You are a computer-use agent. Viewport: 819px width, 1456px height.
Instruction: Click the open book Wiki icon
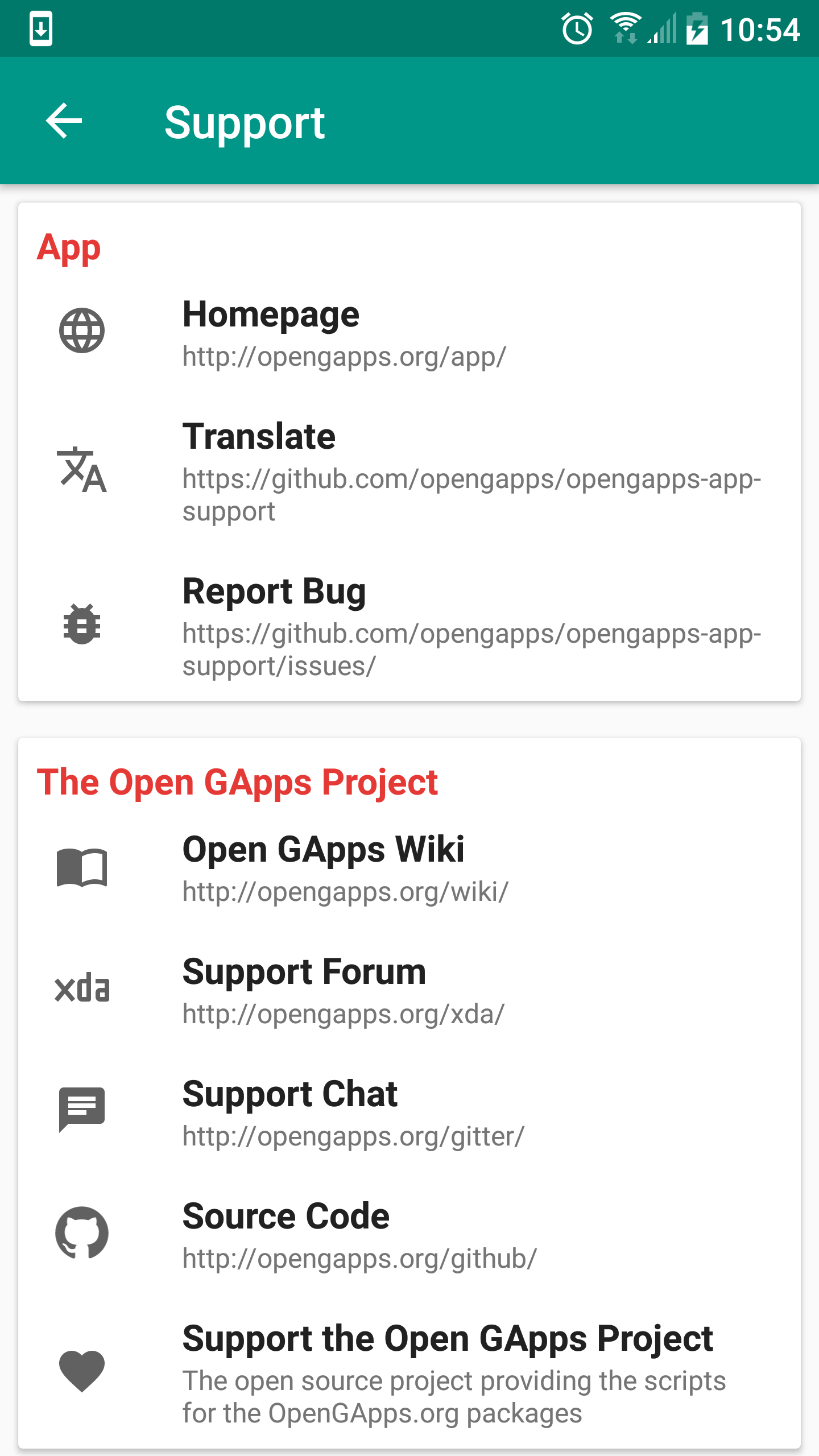tap(82, 867)
